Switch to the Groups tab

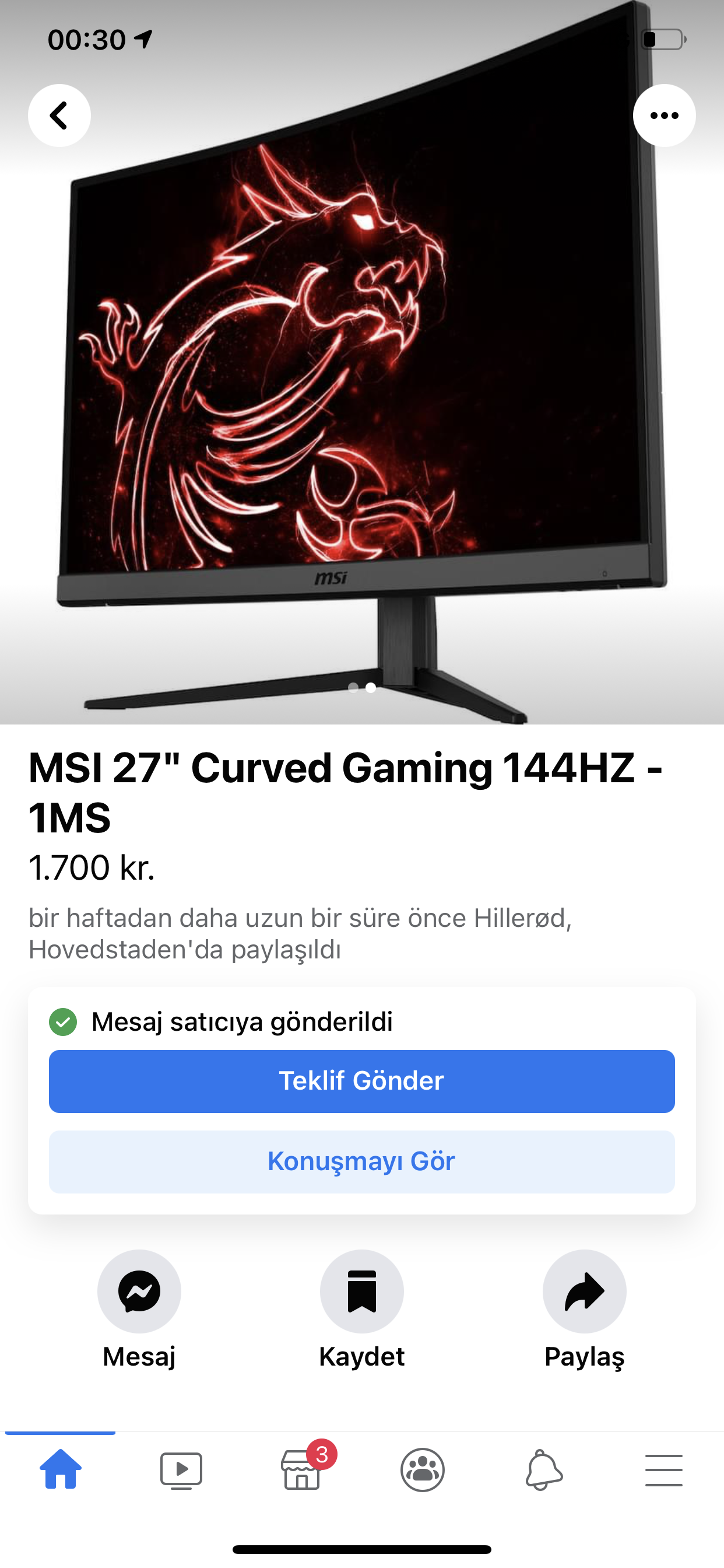tap(422, 1470)
